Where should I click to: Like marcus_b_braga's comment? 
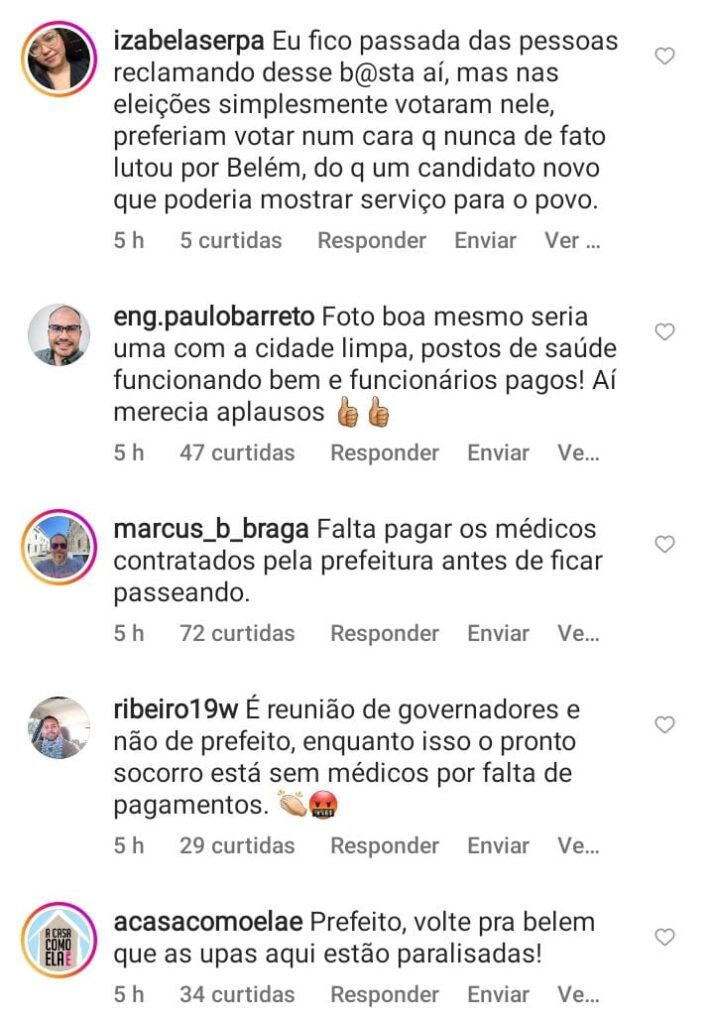coord(665,544)
